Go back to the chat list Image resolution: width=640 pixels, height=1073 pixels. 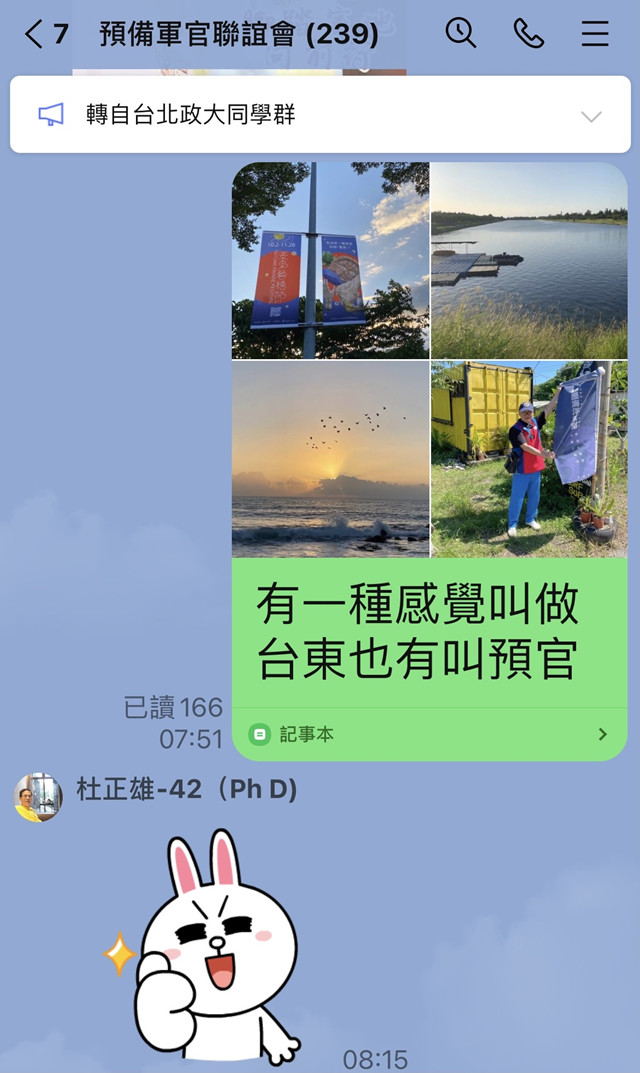pyautogui.click(x=45, y=33)
